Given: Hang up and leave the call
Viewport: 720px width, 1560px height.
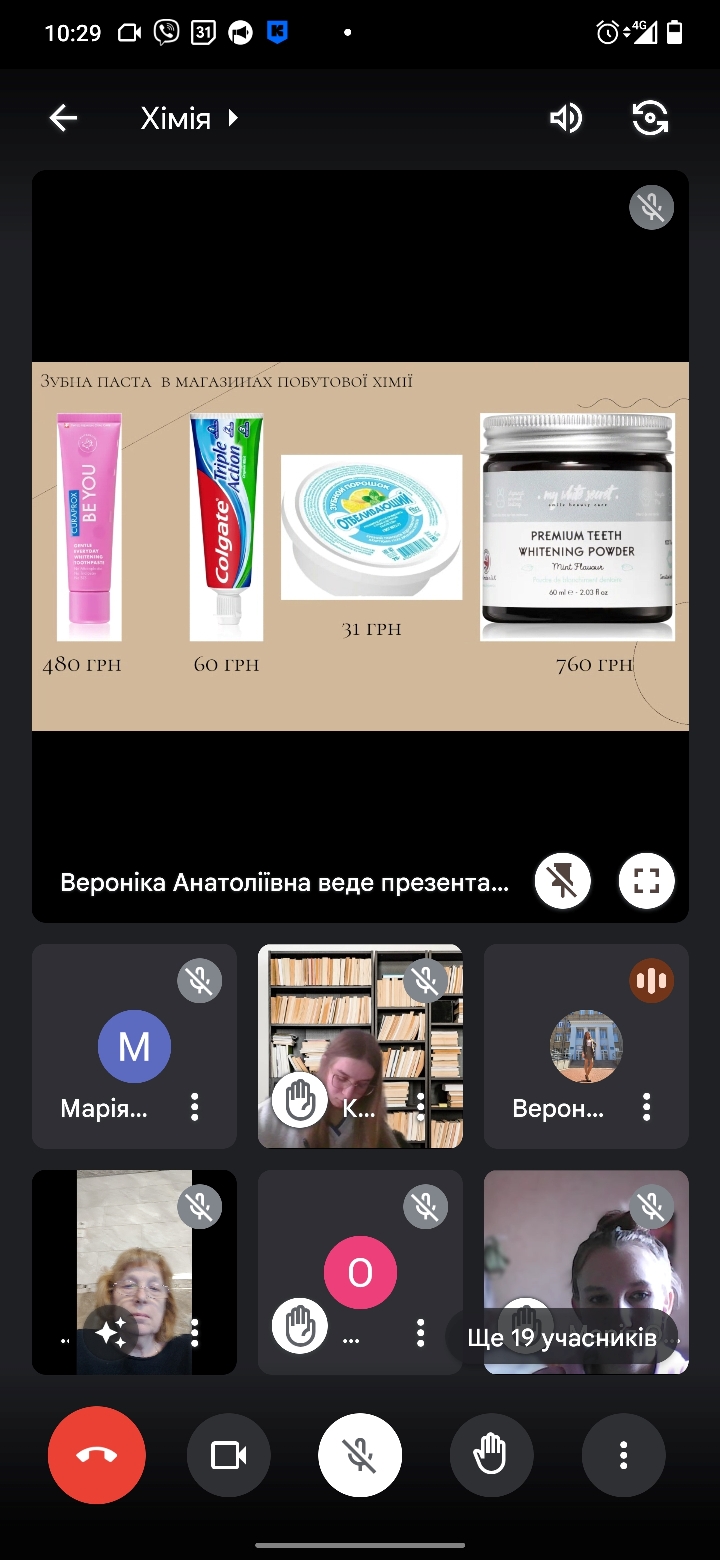Looking at the screenshot, I should (97, 1455).
